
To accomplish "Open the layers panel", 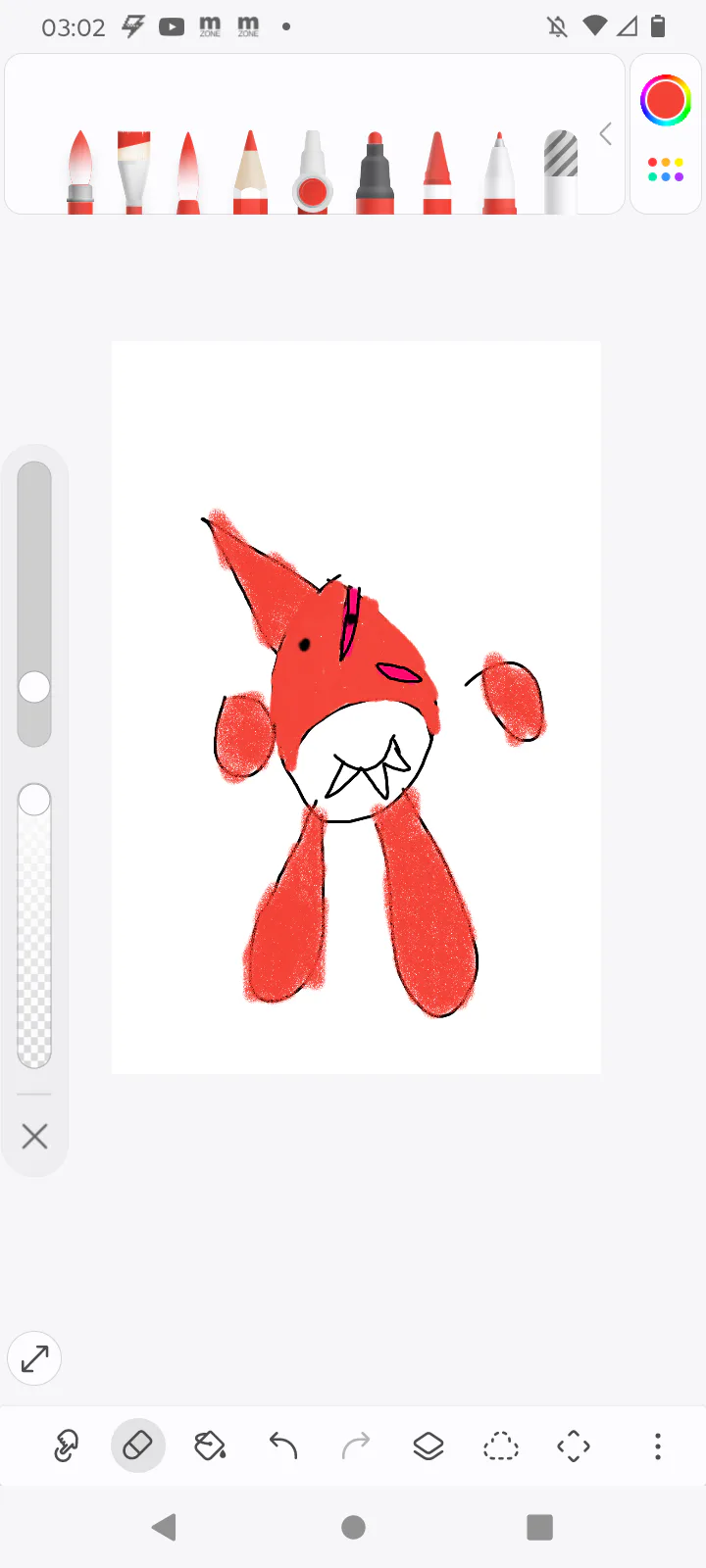I will pos(429,1445).
